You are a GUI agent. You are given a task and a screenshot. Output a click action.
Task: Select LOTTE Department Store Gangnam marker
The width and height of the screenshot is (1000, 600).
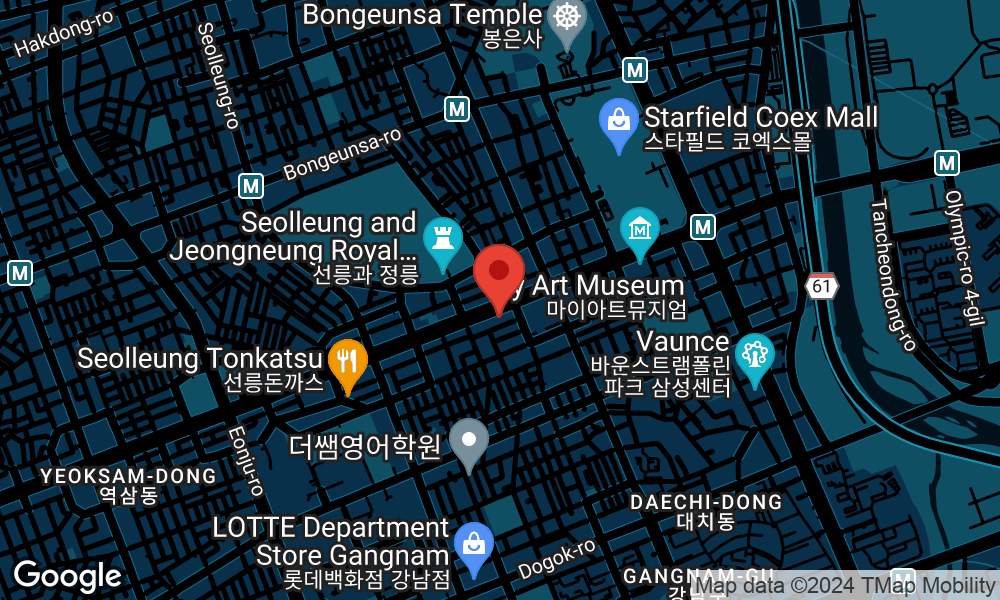pos(473,545)
